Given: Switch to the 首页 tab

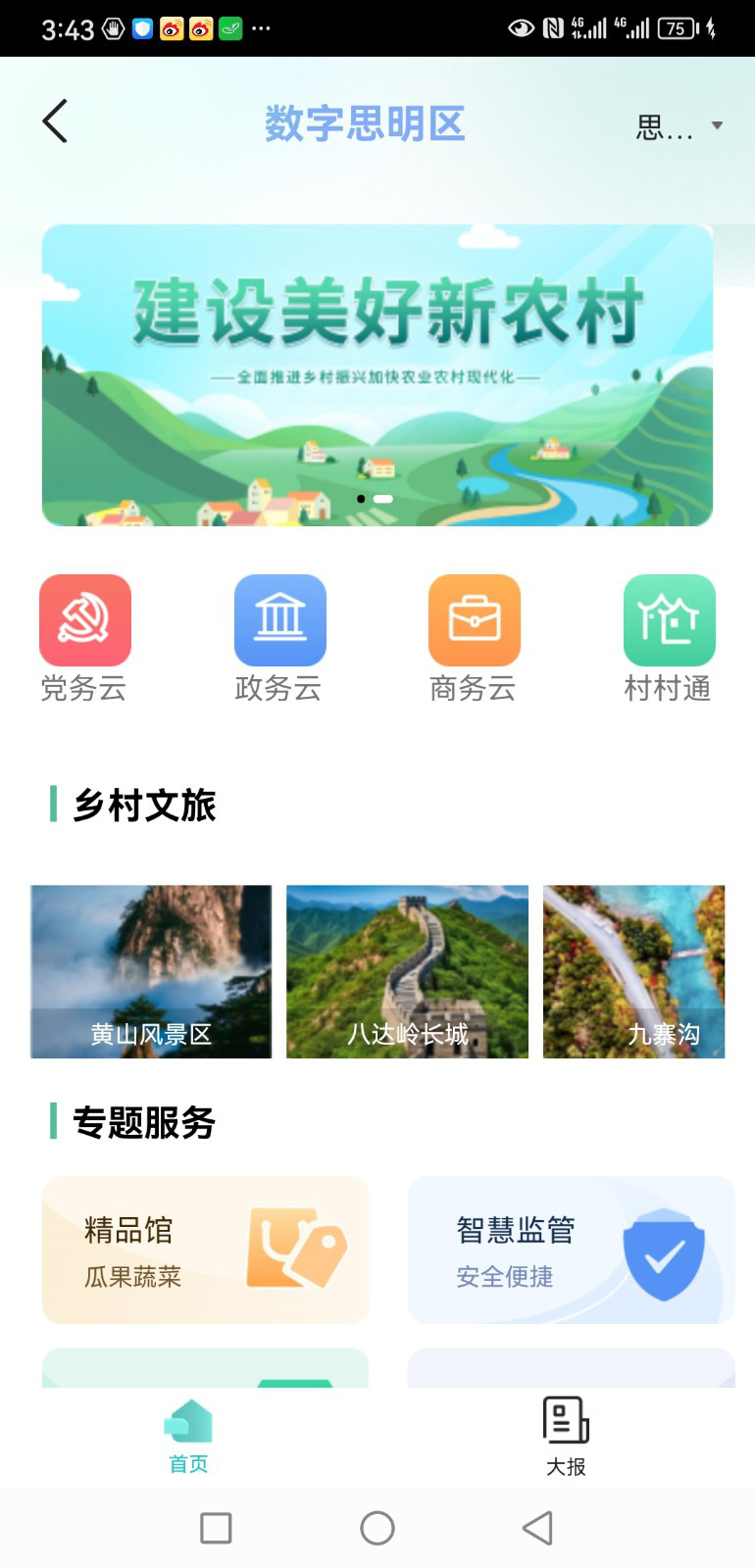Looking at the screenshot, I should pos(188,1436).
